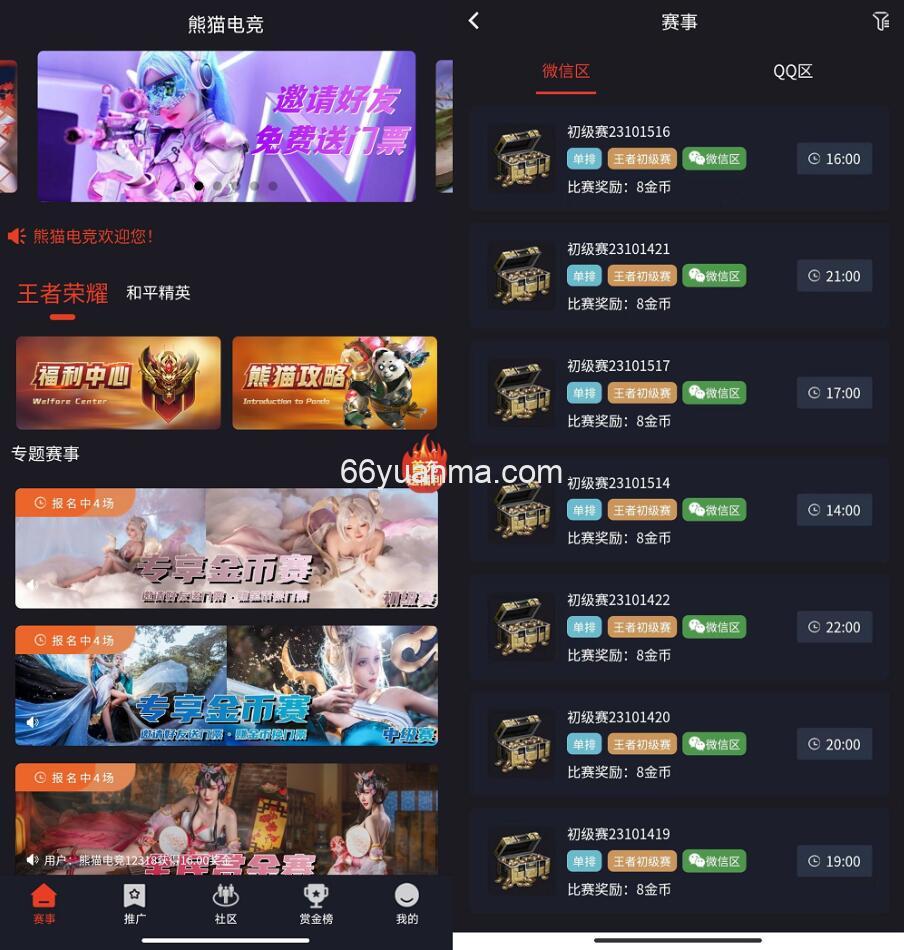
Task: Open the filter icon on 赛事 page
Action: pyautogui.click(x=880, y=21)
